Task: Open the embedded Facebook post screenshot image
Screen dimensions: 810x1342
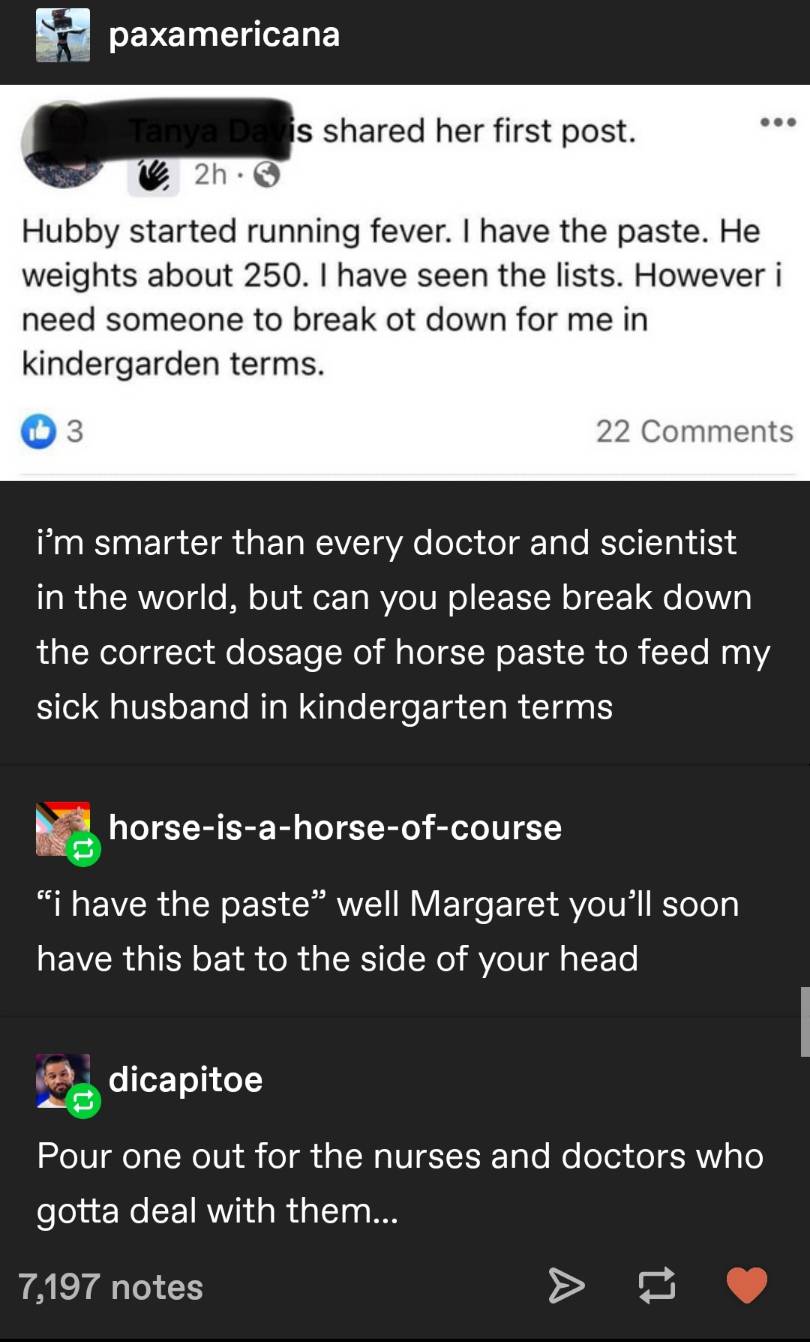Action: pyautogui.click(x=405, y=282)
